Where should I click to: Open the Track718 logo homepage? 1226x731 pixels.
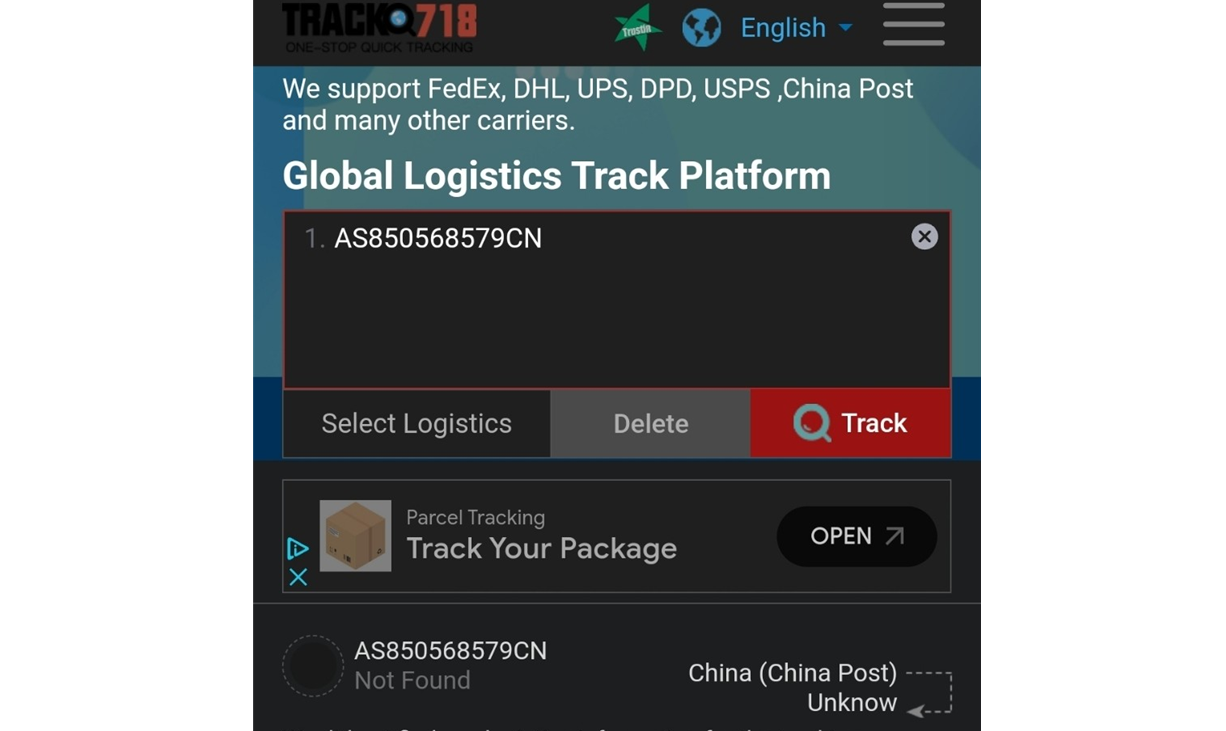379,27
